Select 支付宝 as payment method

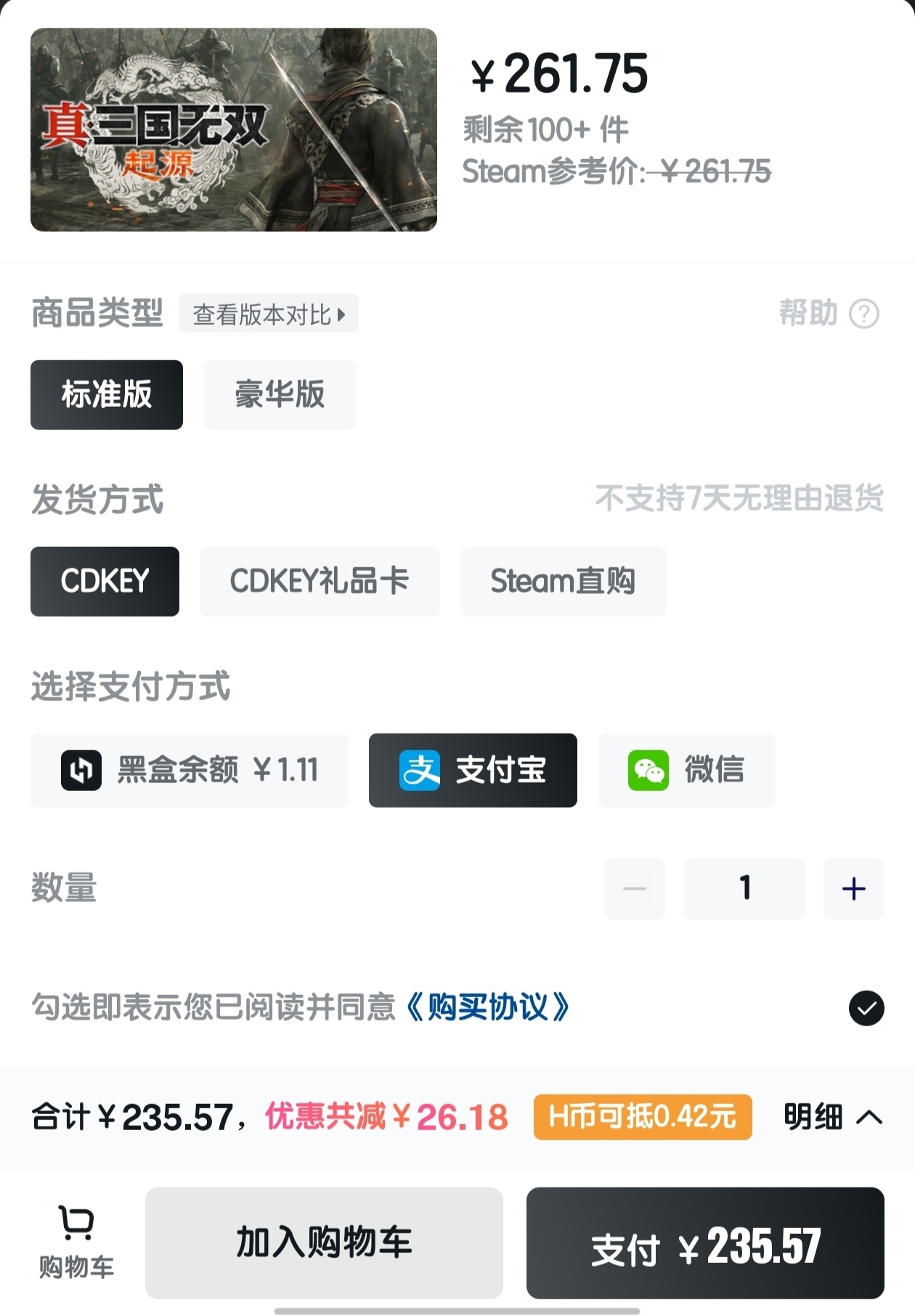473,770
